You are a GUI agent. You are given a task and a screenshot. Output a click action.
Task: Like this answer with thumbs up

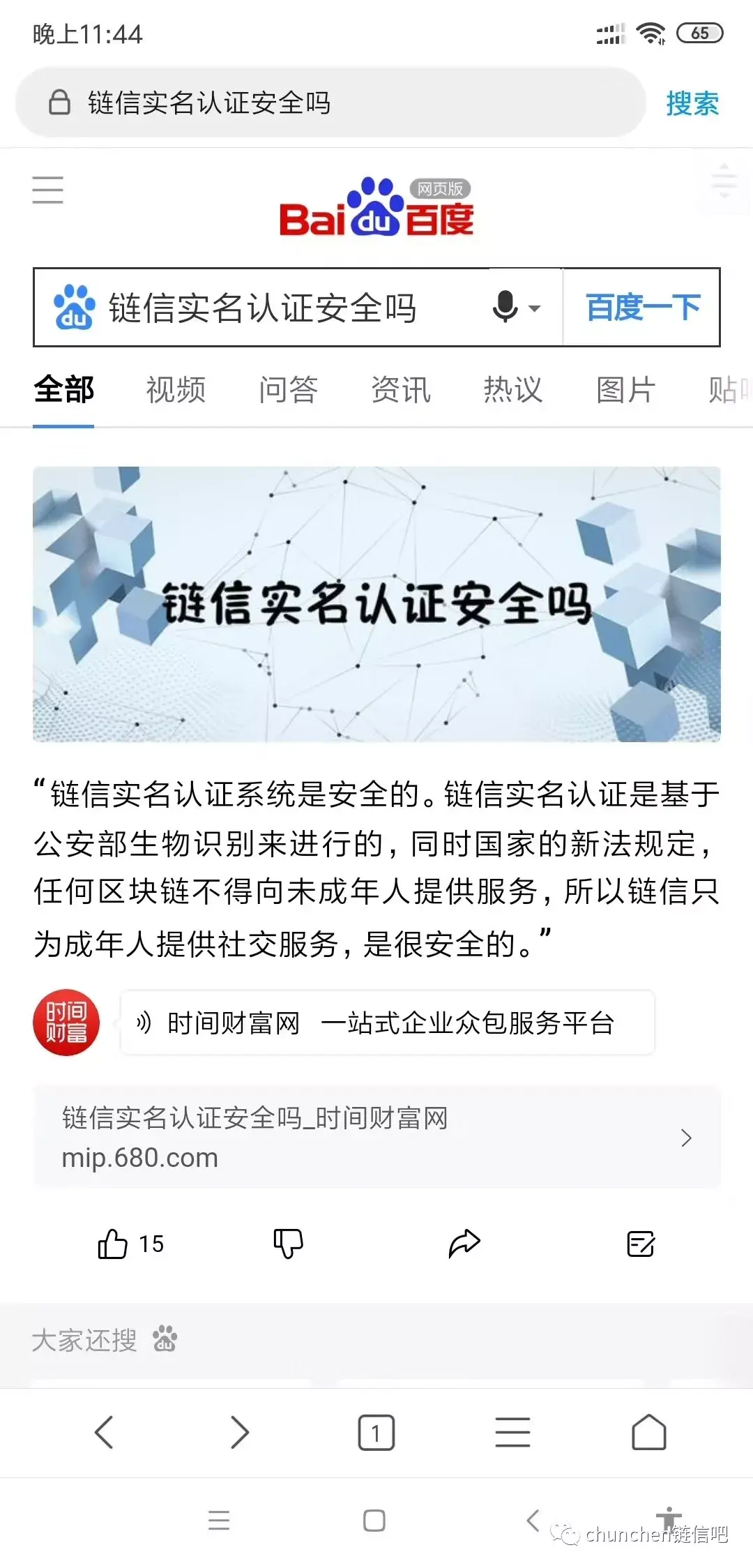pos(113,1244)
